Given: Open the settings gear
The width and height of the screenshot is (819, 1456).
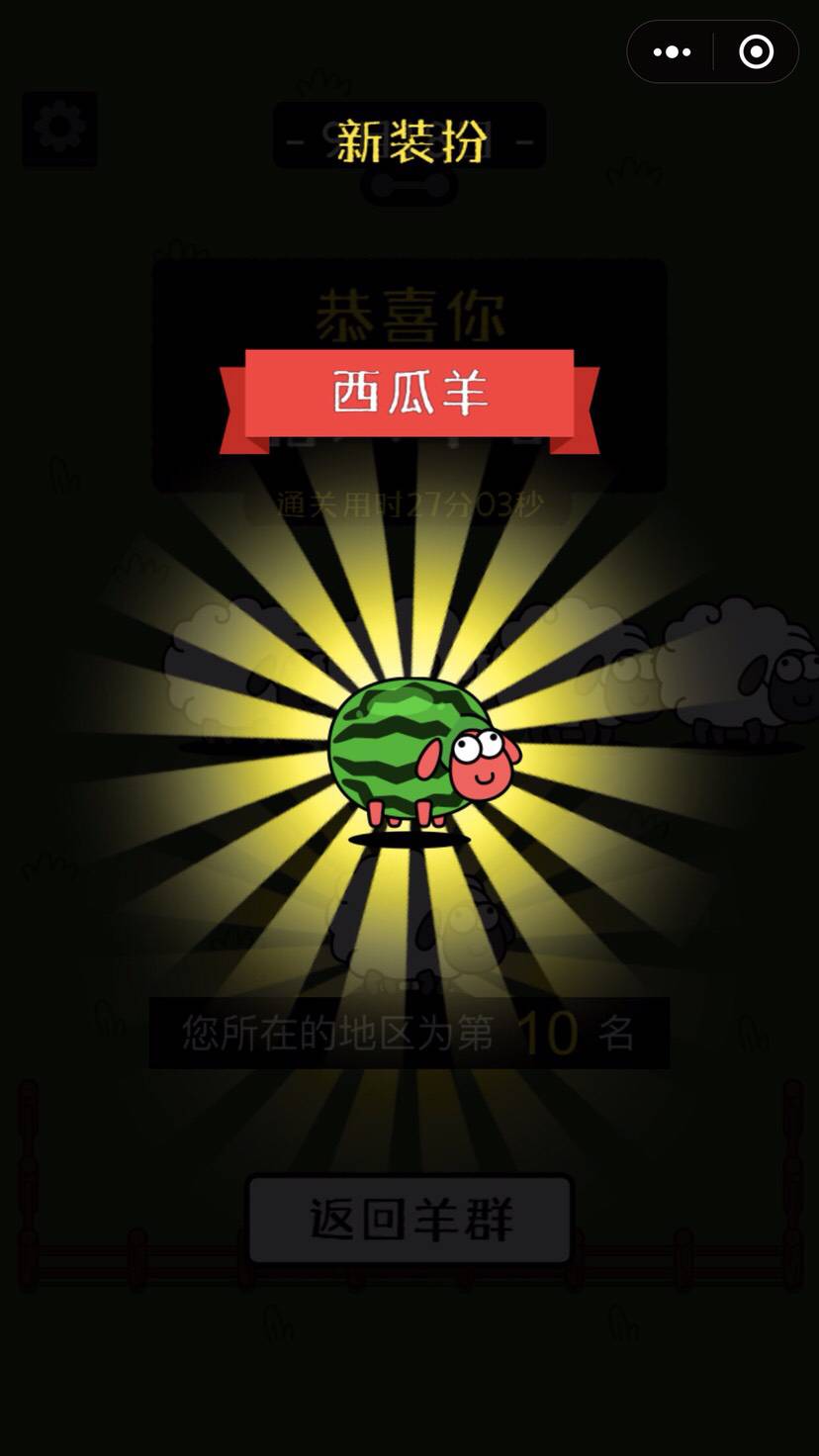Looking at the screenshot, I should [x=59, y=129].
